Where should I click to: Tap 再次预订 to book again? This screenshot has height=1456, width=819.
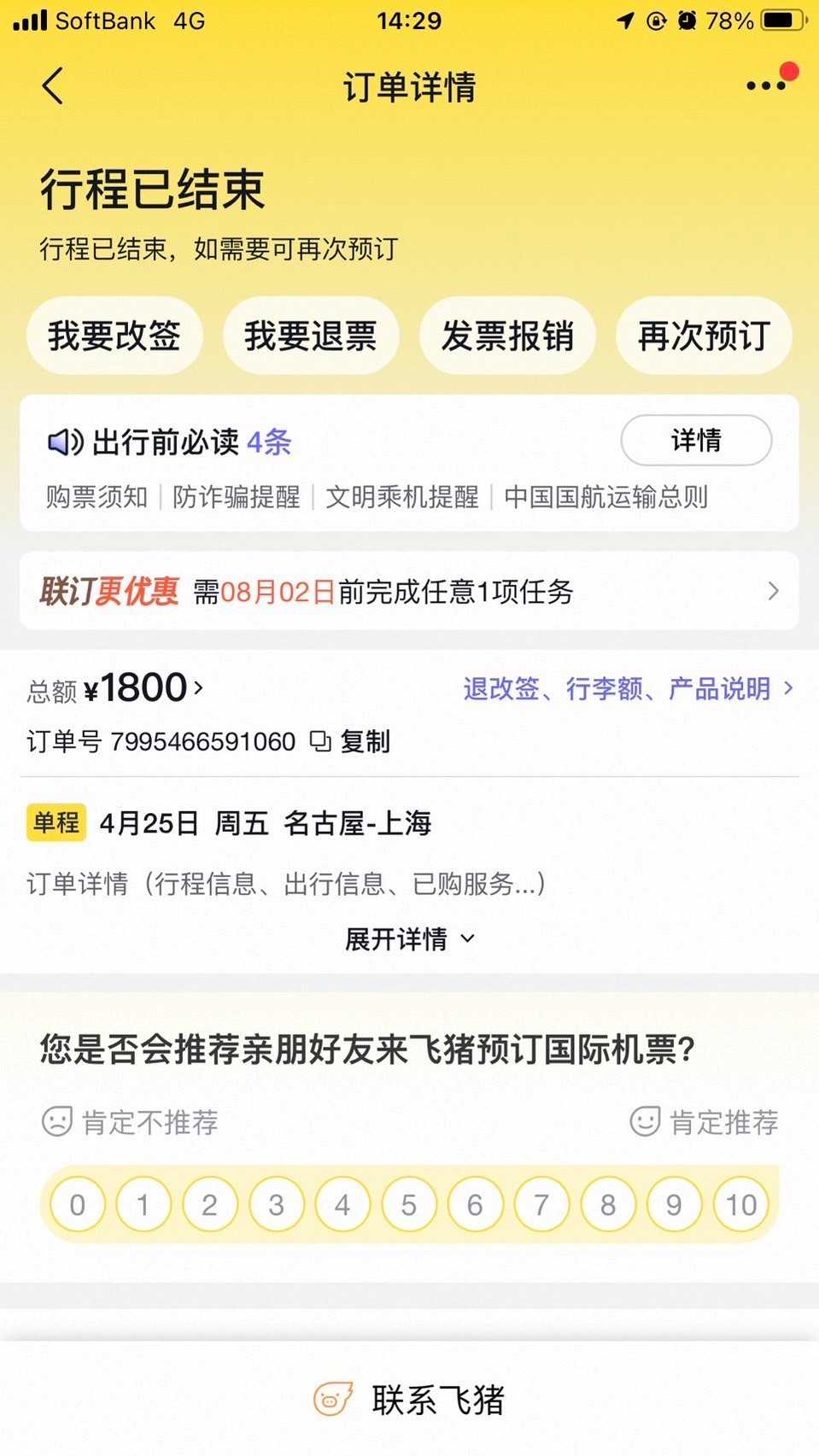click(x=704, y=336)
